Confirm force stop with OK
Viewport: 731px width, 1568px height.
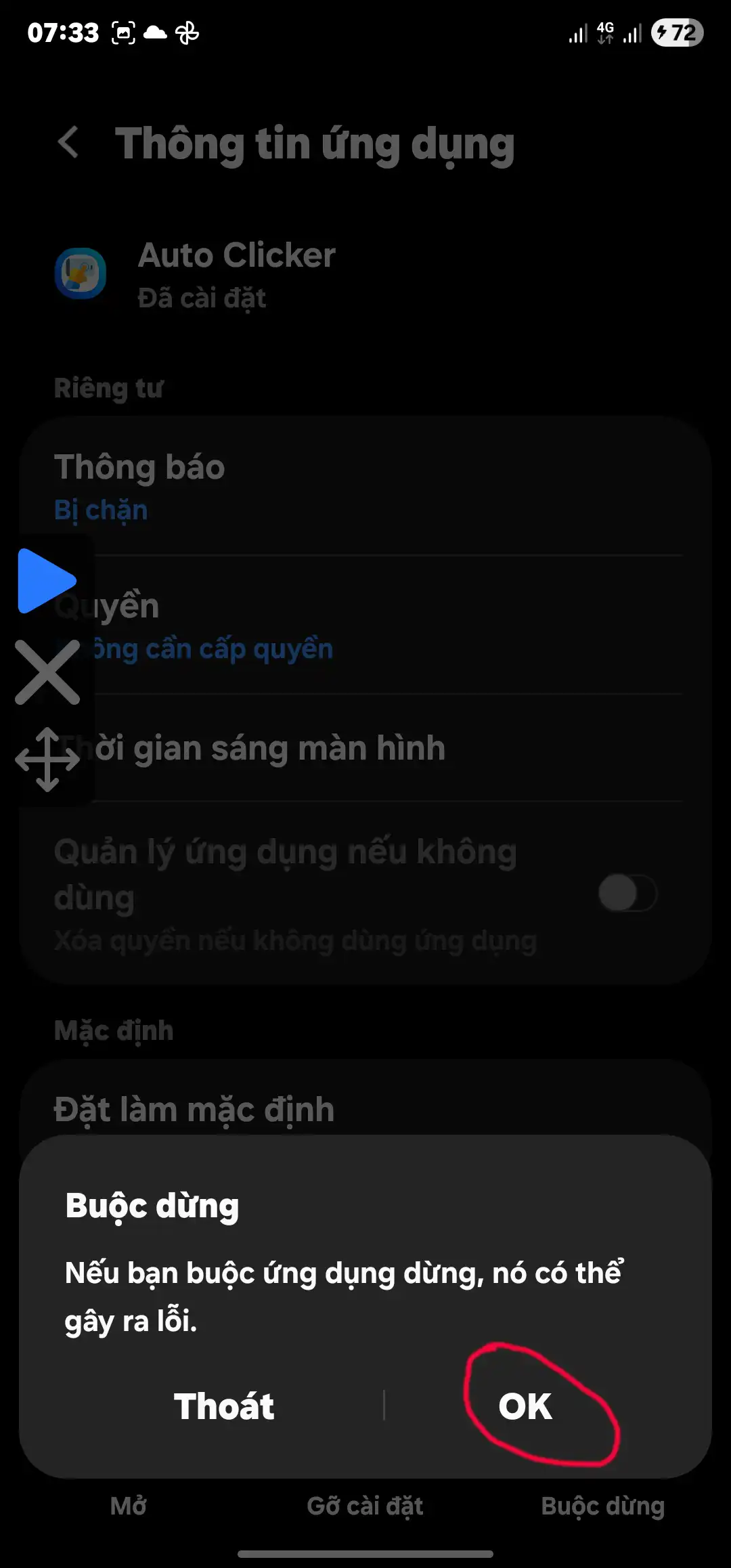525,1406
